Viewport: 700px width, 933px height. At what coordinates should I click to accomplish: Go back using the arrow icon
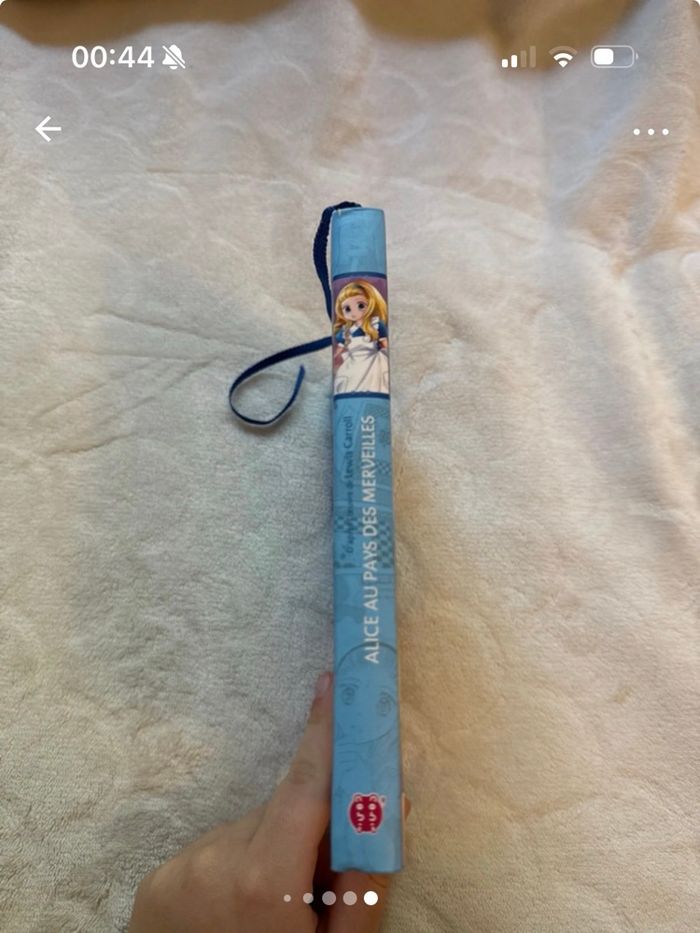point(48,129)
